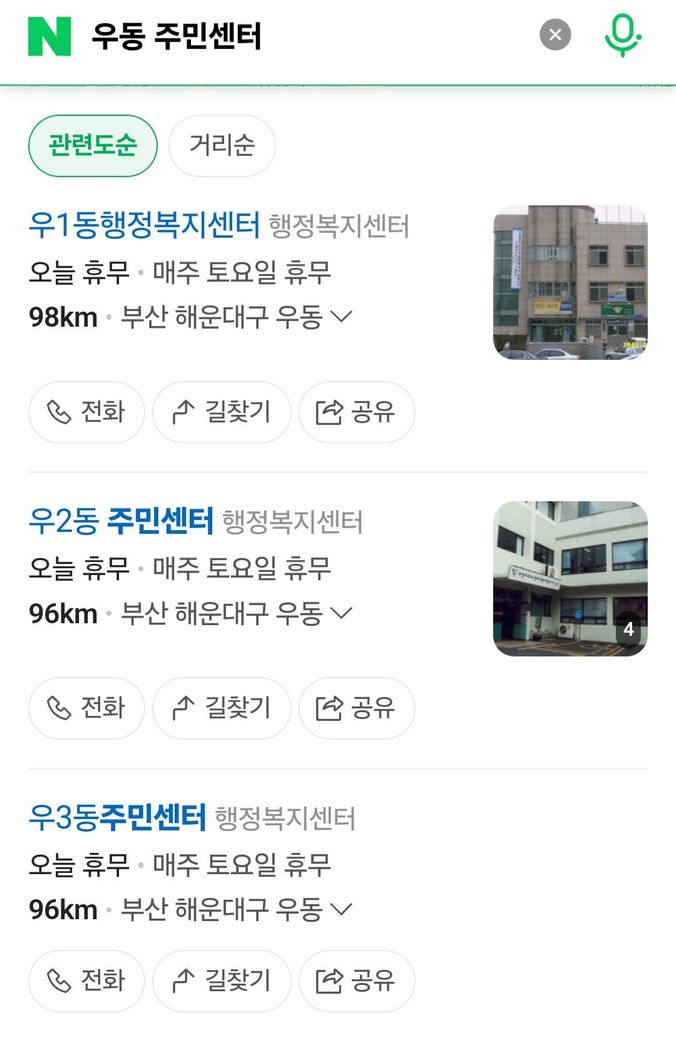Get directions to 우2동 주민센터
The height and width of the screenshot is (1040, 676).
[x=221, y=708]
